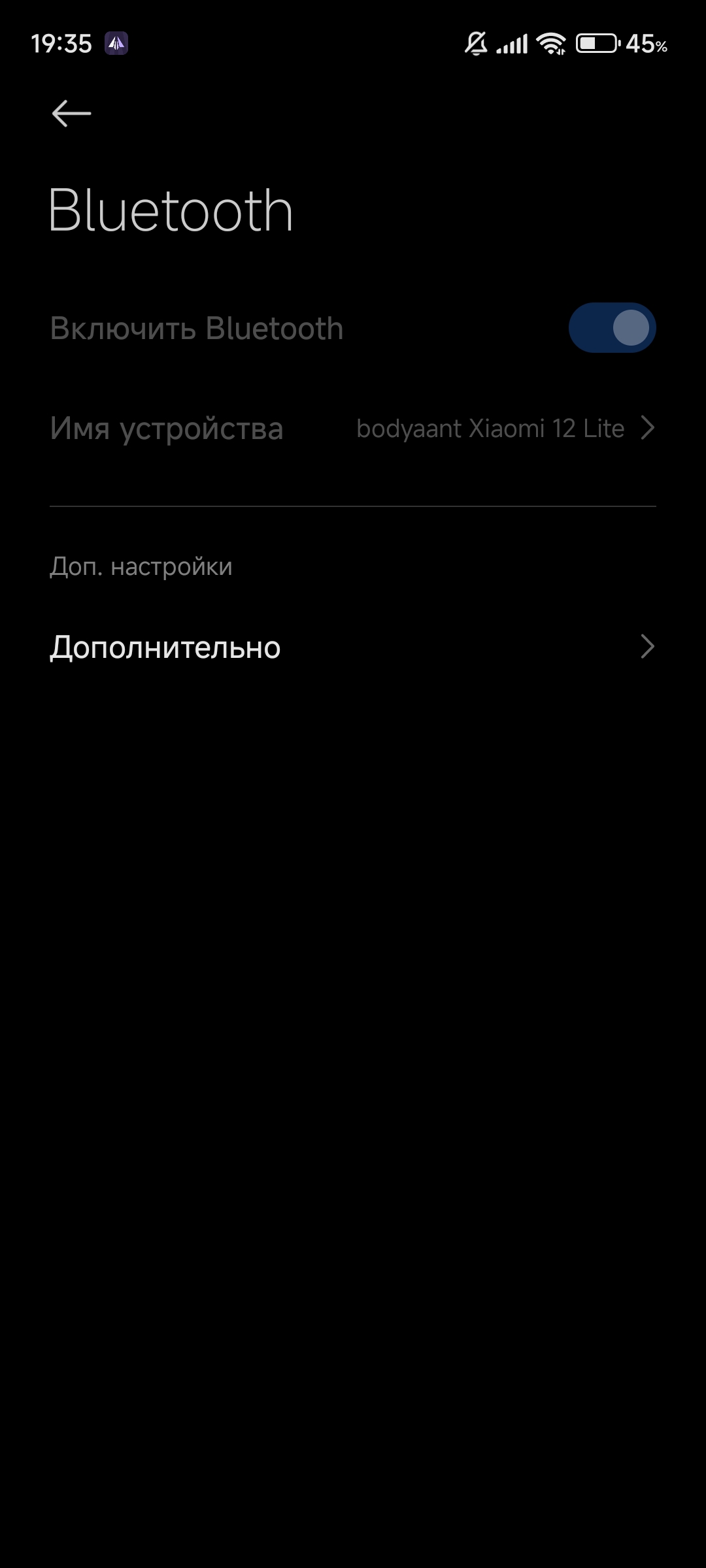
Task: Go back using the arrow icon
Action: [x=71, y=114]
